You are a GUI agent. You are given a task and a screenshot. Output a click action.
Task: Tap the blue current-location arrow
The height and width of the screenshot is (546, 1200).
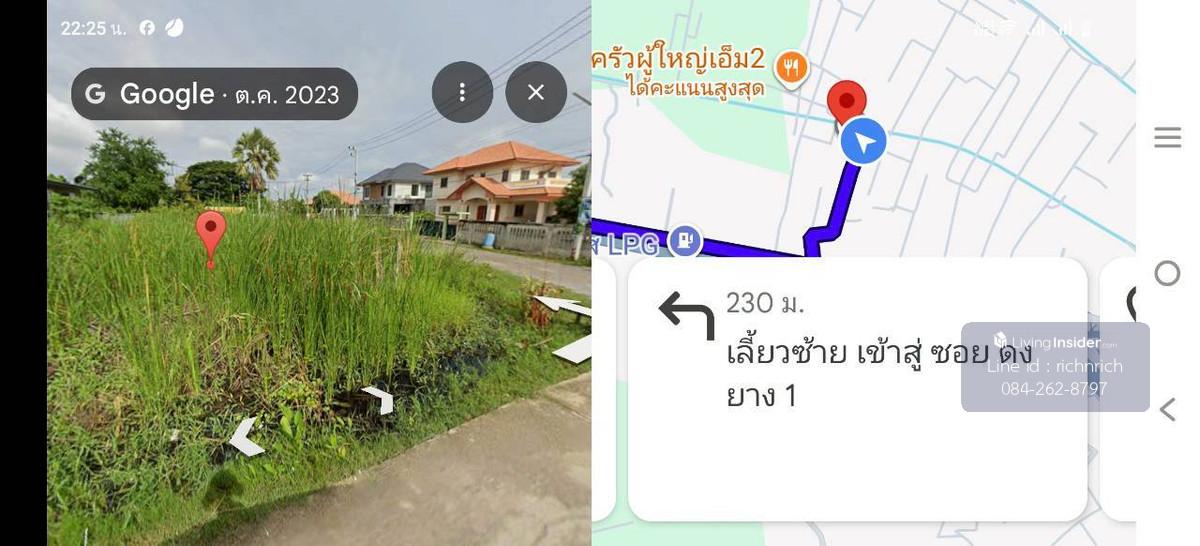tap(864, 141)
